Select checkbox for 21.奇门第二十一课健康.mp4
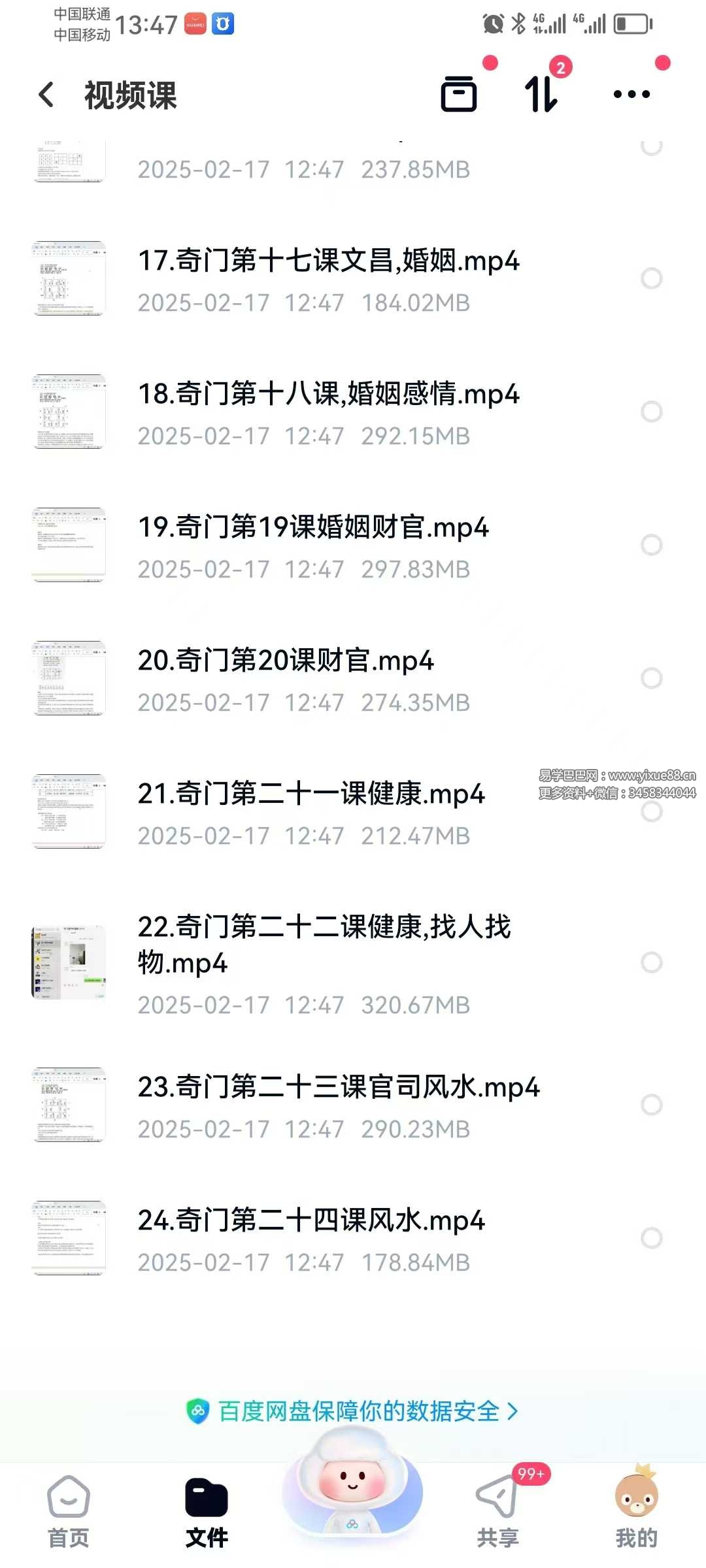706x1568 pixels. [651, 812]
